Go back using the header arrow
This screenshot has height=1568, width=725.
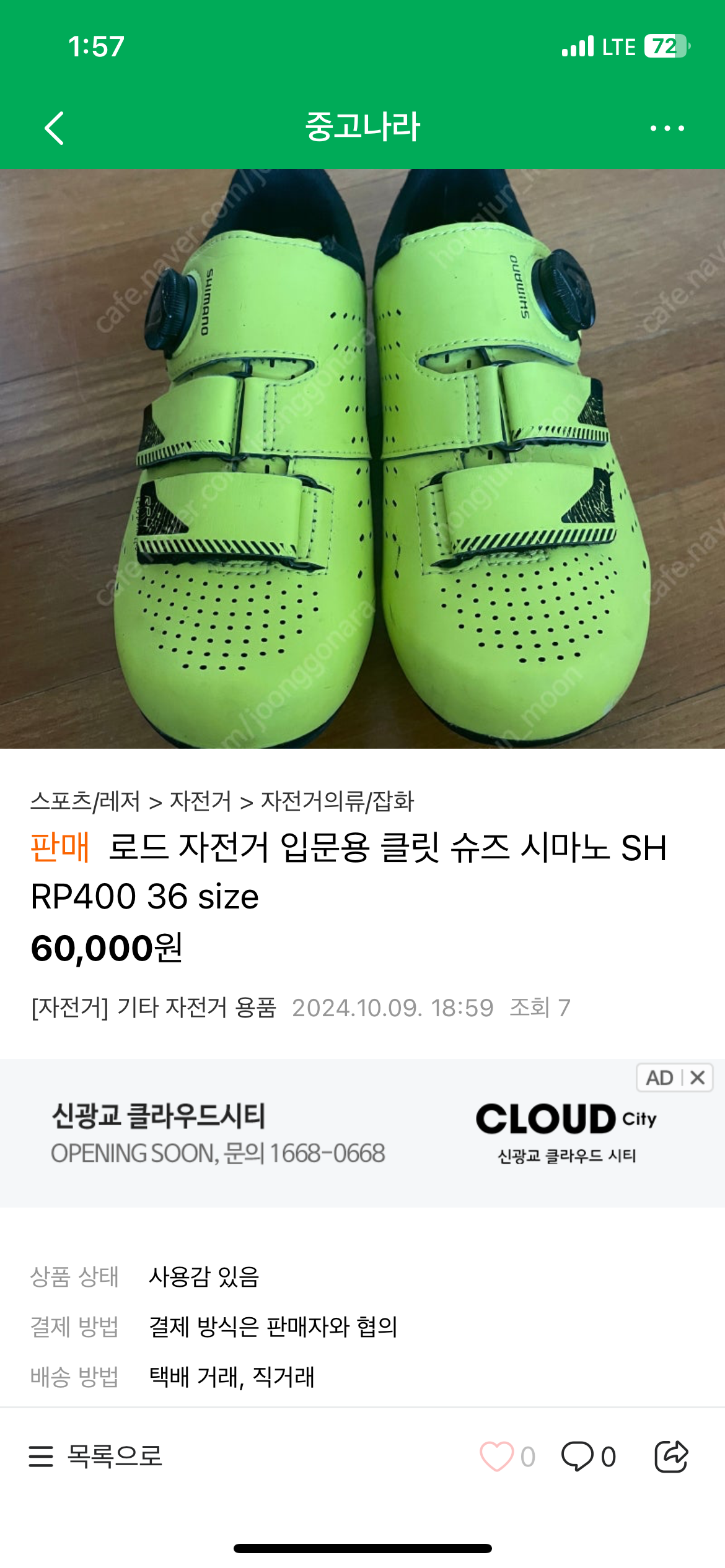55,128
